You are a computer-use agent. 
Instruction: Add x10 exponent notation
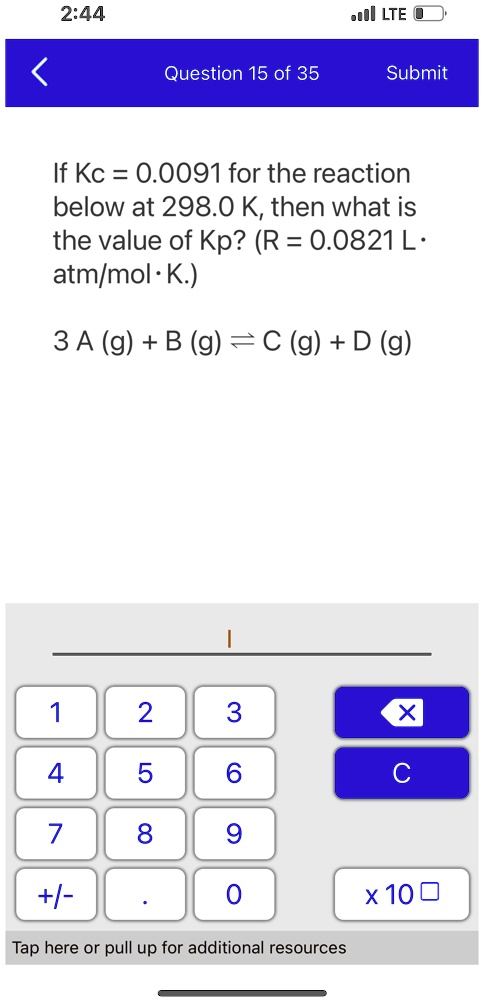point(402,894)
